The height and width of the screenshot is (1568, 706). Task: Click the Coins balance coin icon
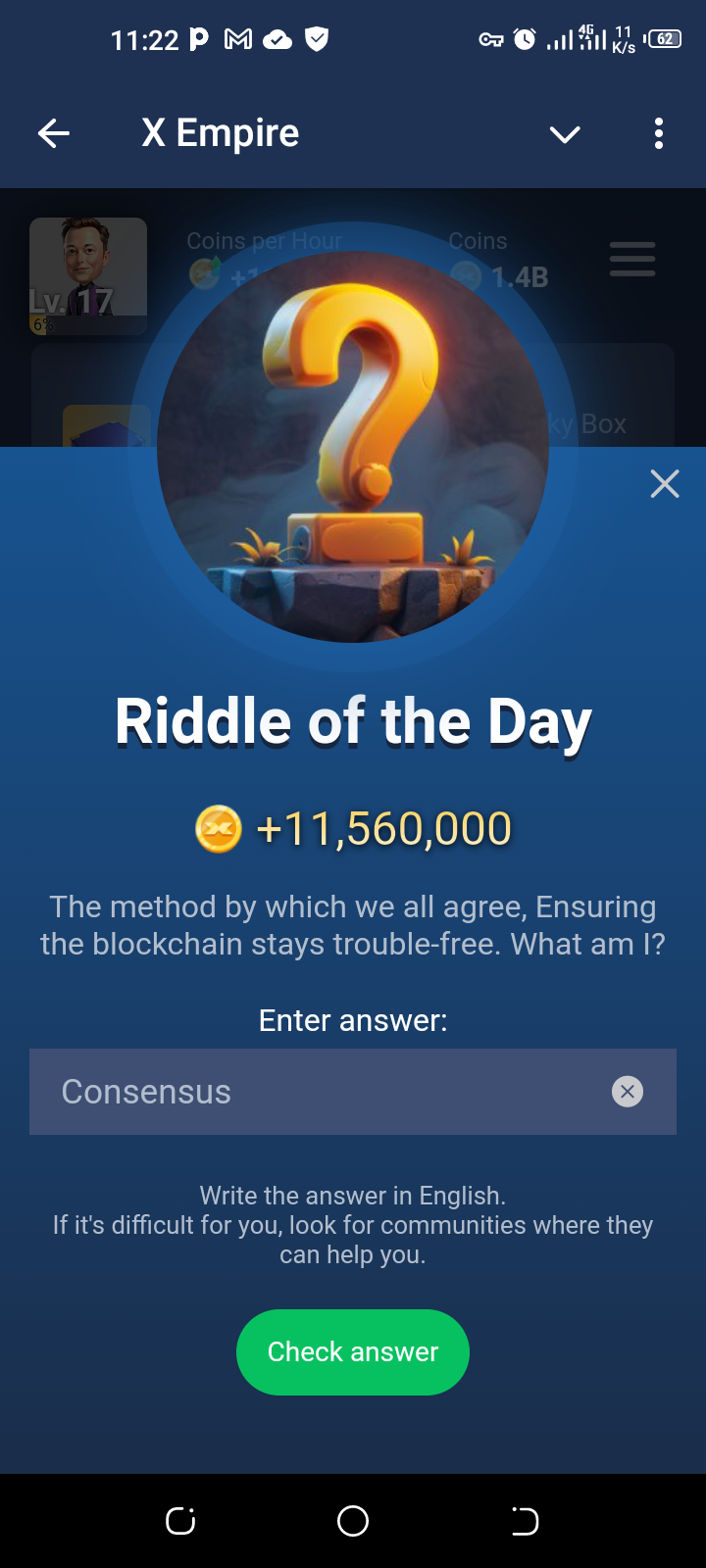464,275
